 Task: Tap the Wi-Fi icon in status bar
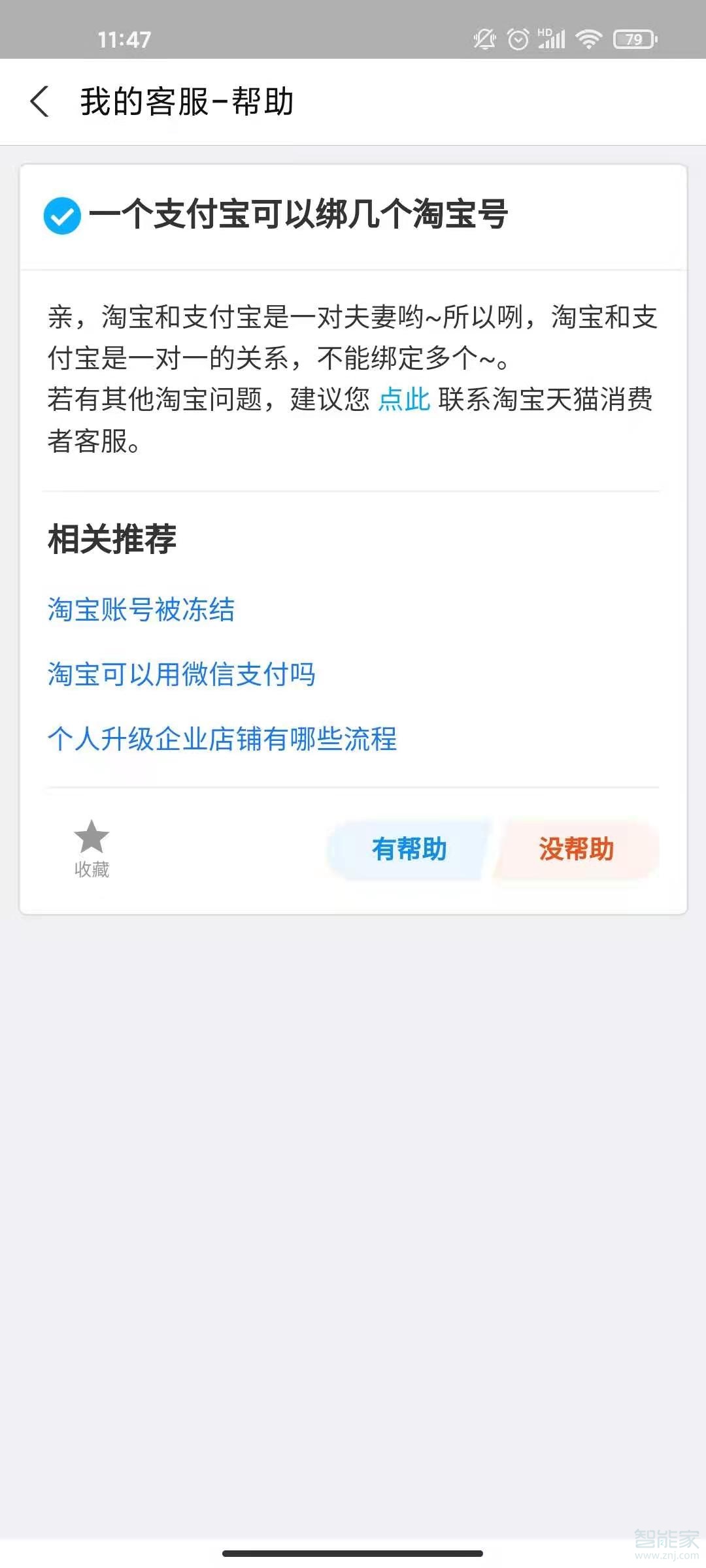(588, 39)
